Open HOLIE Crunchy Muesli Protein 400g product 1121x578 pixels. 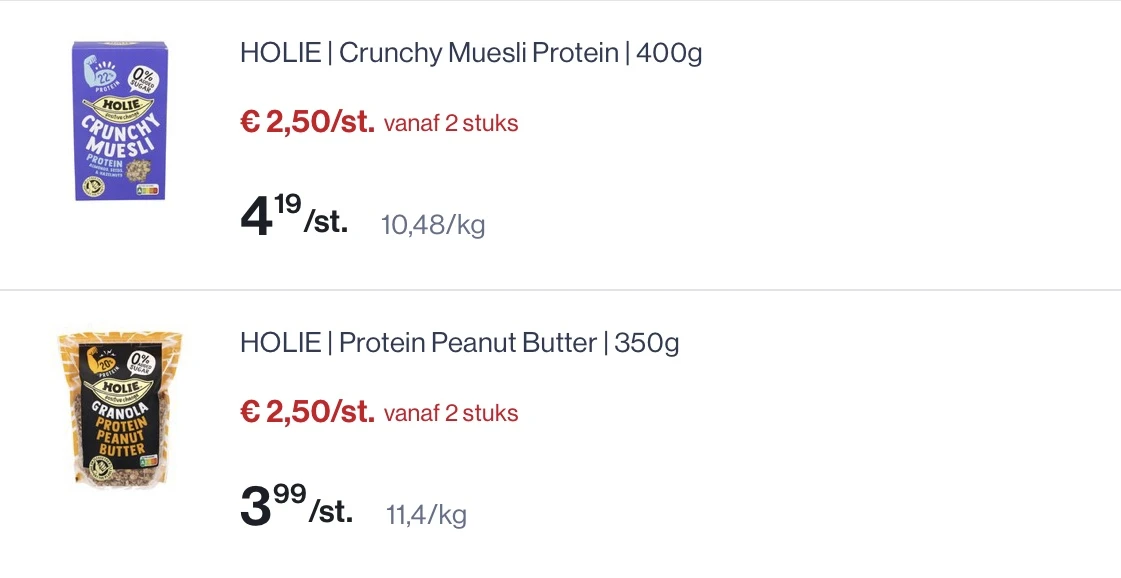471,53
